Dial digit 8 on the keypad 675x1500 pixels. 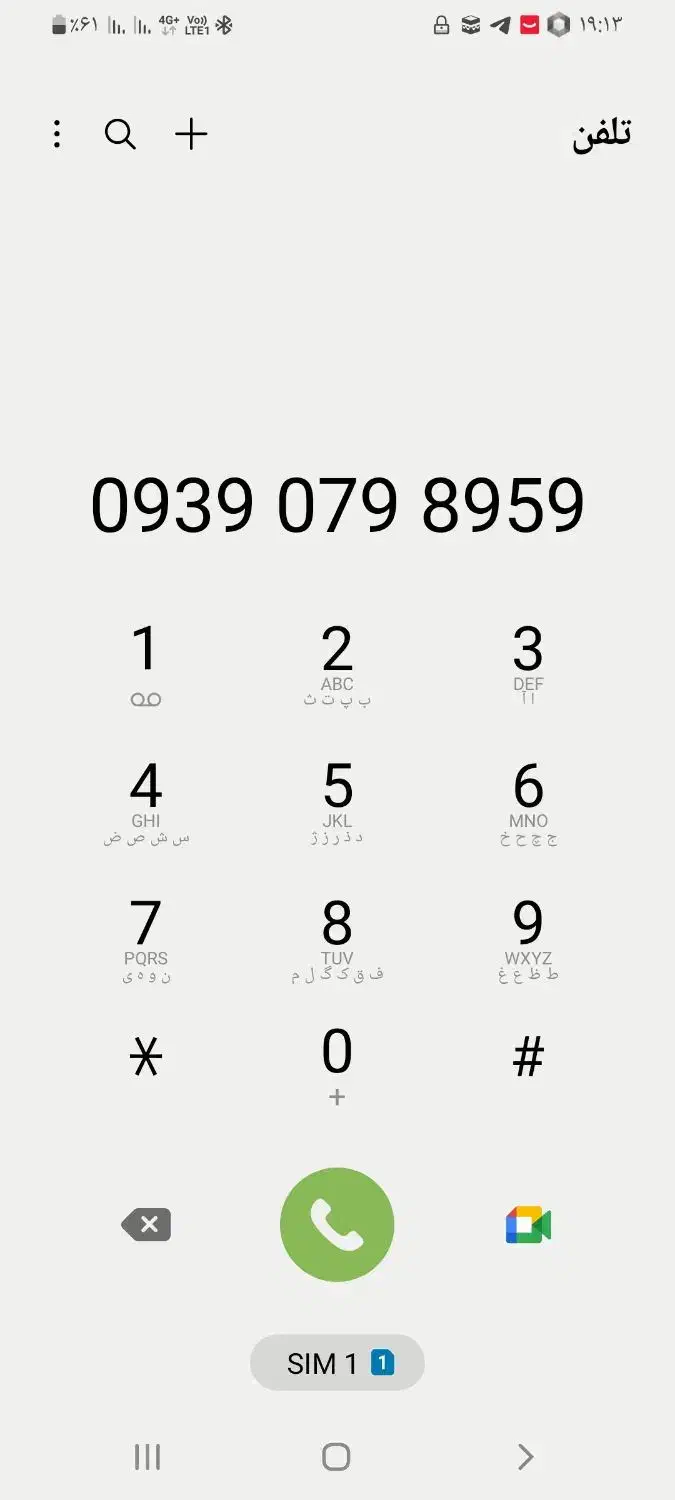click(337, 936)
